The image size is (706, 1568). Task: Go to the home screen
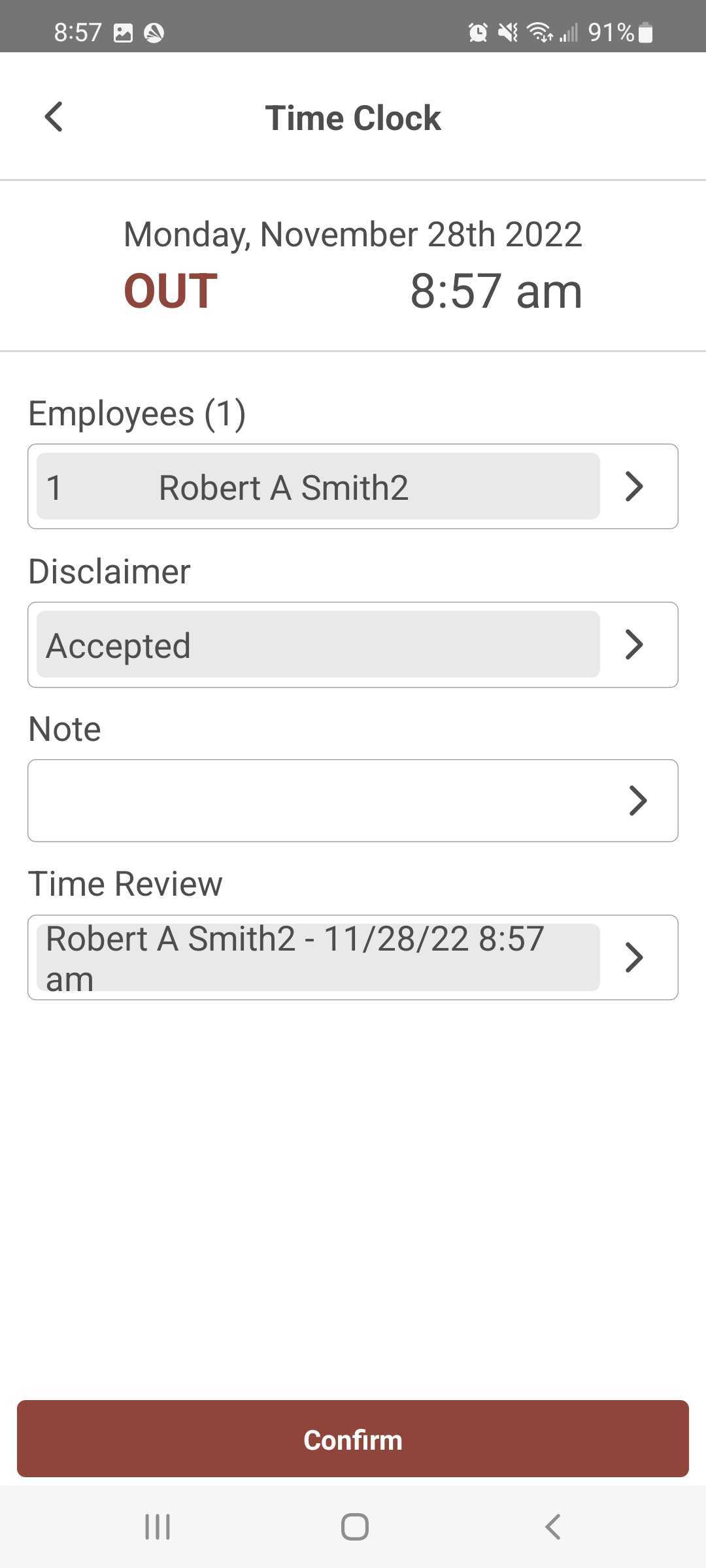pyautogui.click(x=355, y=1527)
